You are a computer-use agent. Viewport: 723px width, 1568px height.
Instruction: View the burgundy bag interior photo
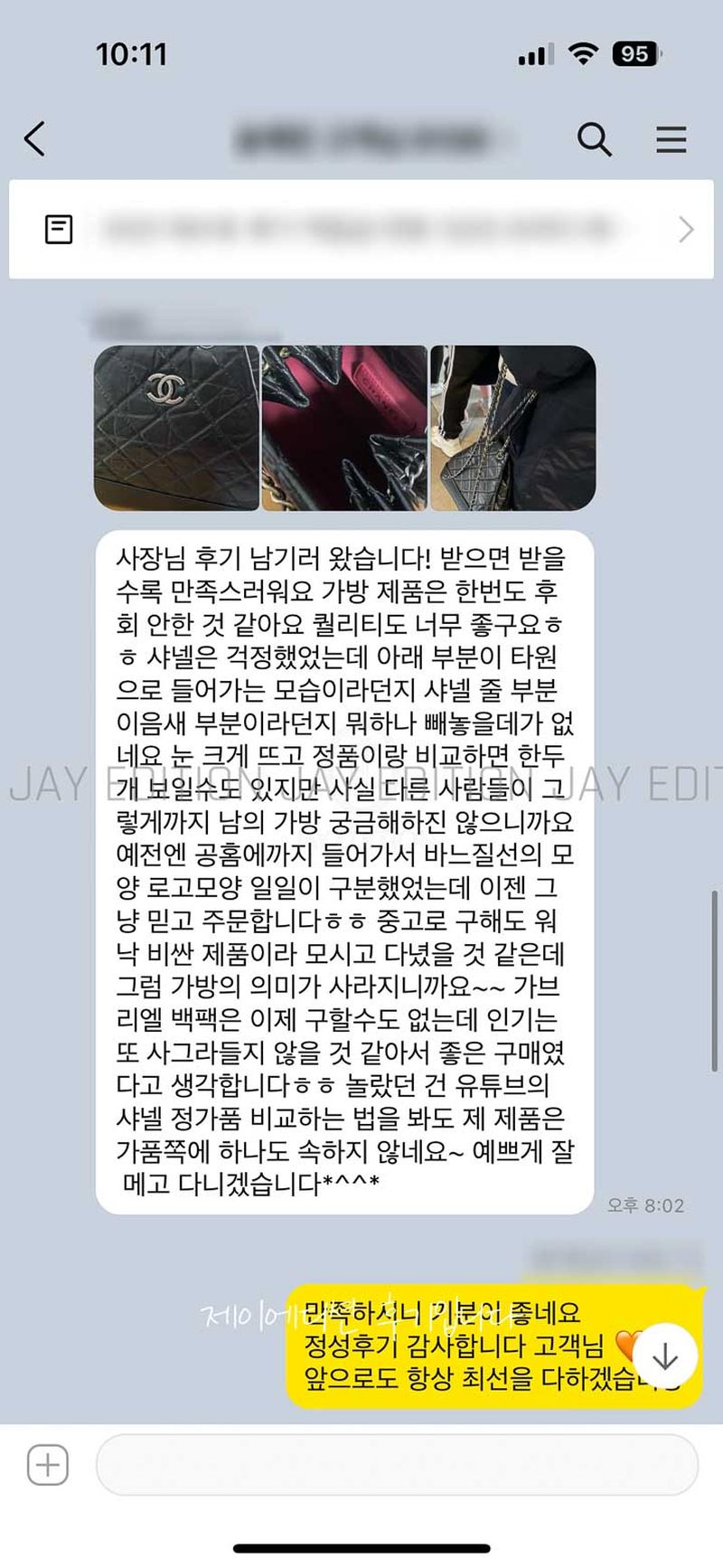[344, 428]
